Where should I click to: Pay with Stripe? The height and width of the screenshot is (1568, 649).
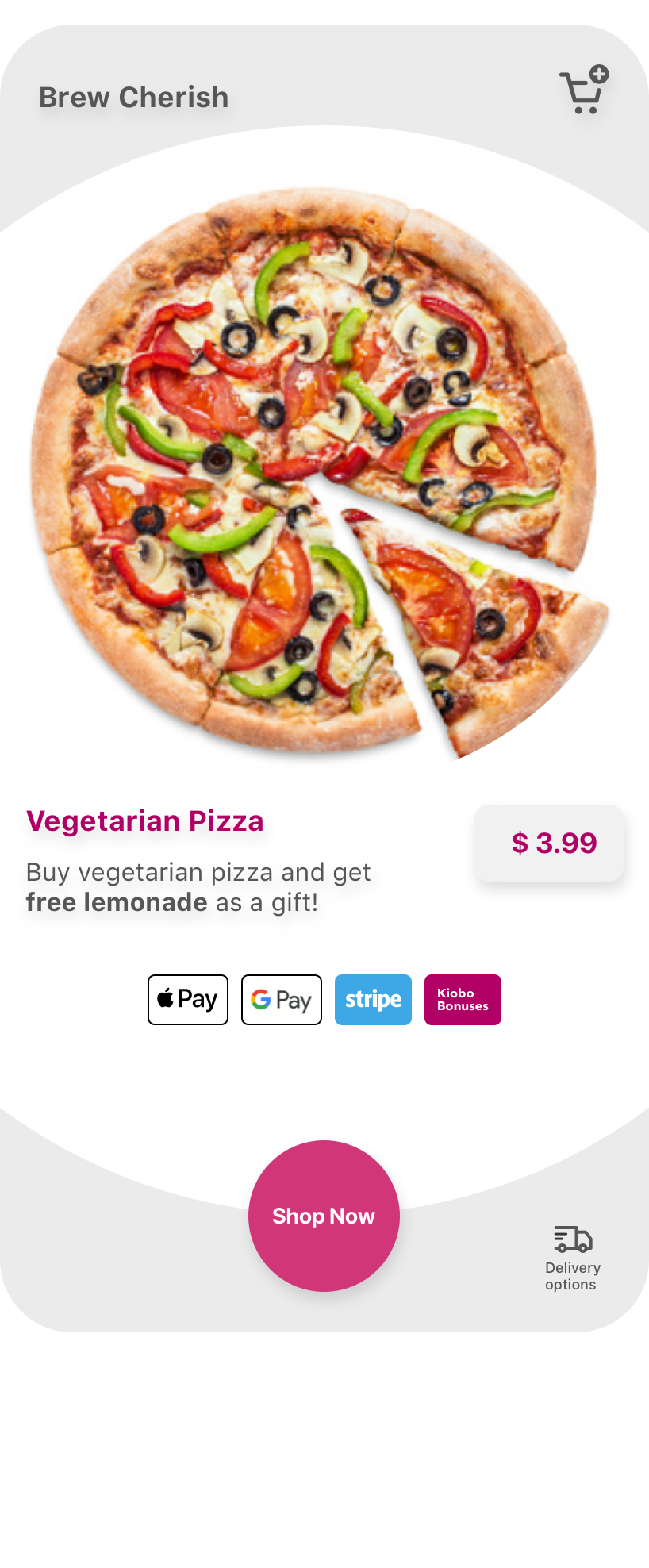[x=373, y=1000]
